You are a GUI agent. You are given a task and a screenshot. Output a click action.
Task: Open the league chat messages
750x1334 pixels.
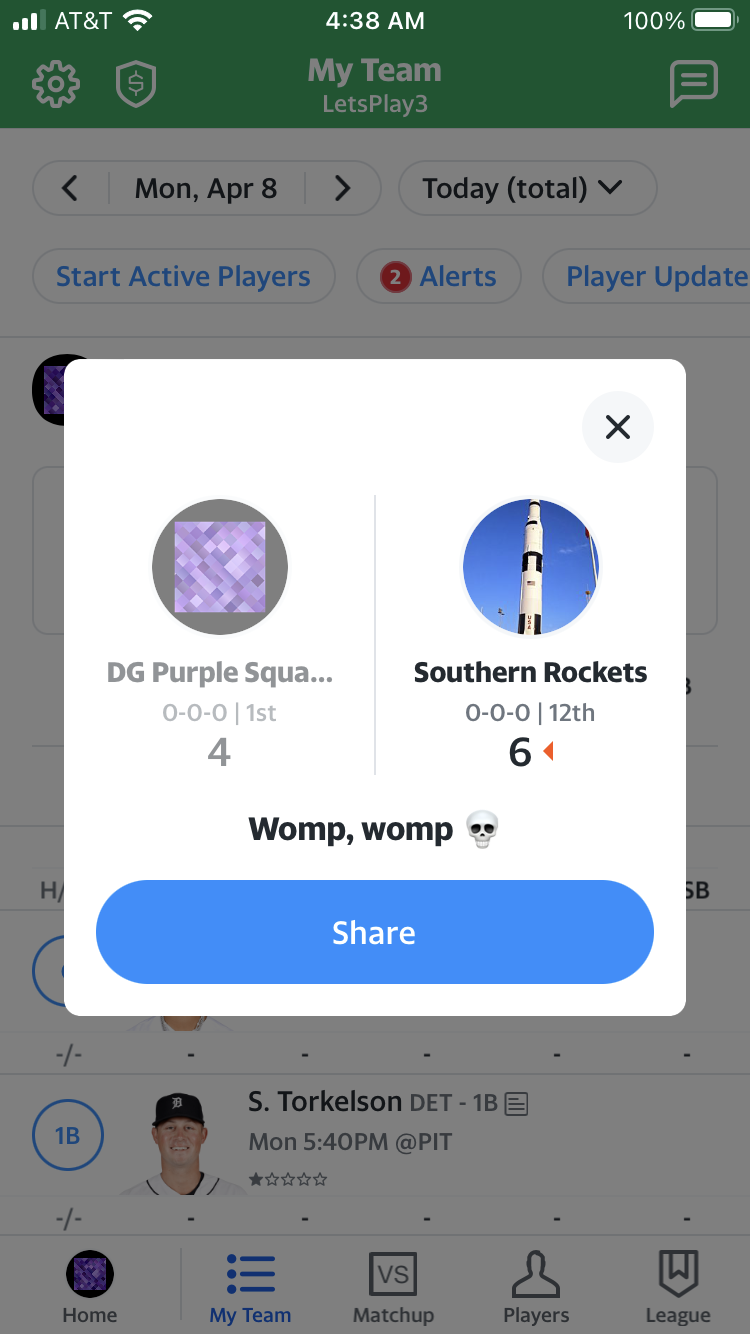(x=693, y=85)
